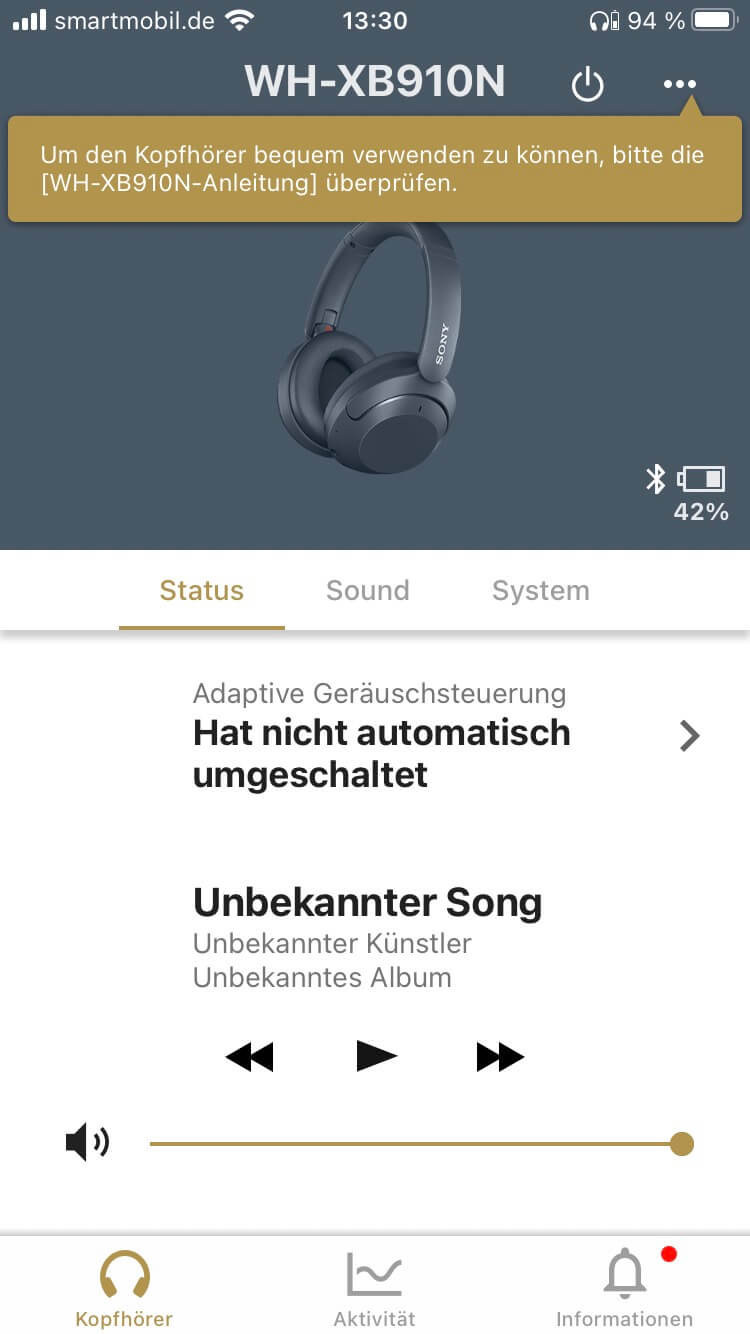Open the Informationen tab
This screenshot has width=750, height=1334.
pyautogui.click(x=624, y=1288)
